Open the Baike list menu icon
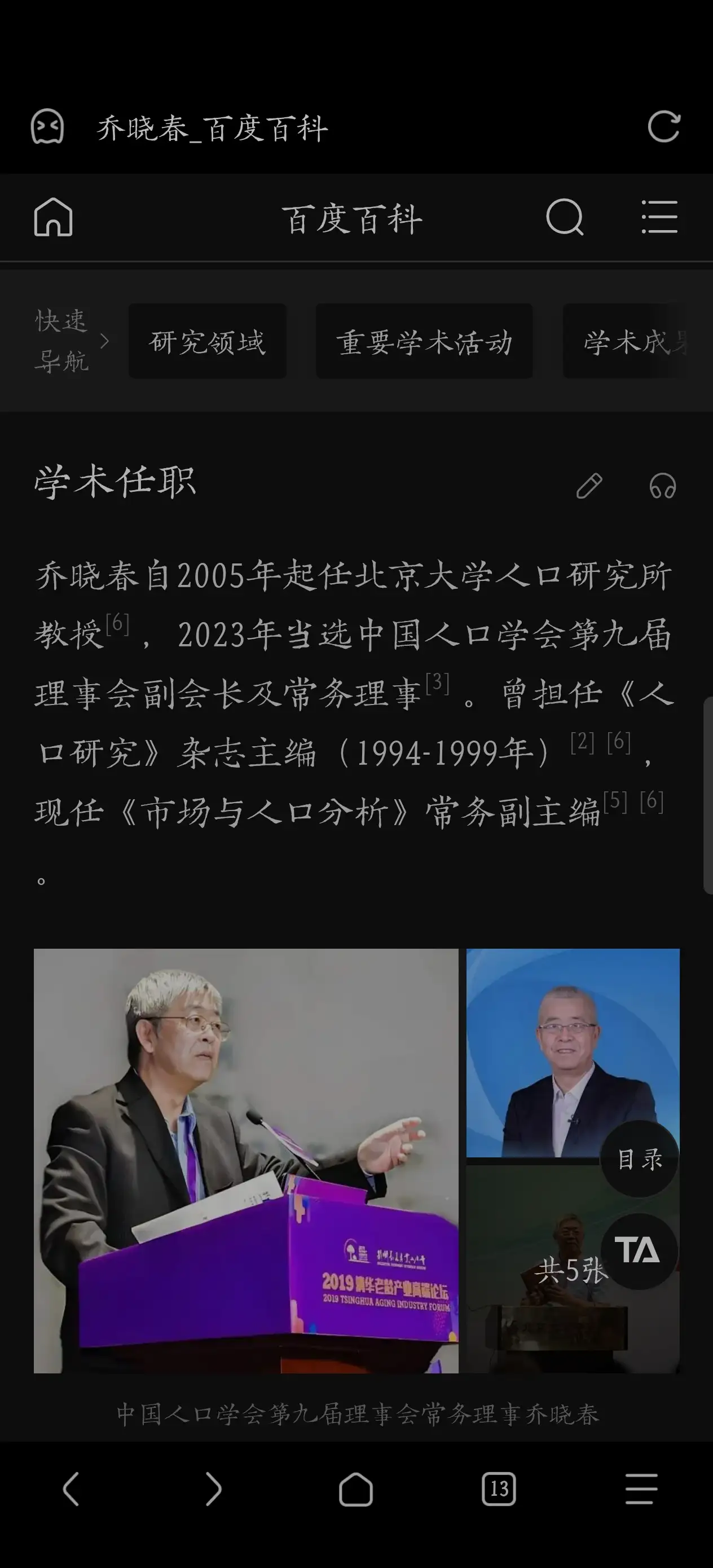Viewport: 713px width, 1568px height. [x=659, y=217]
